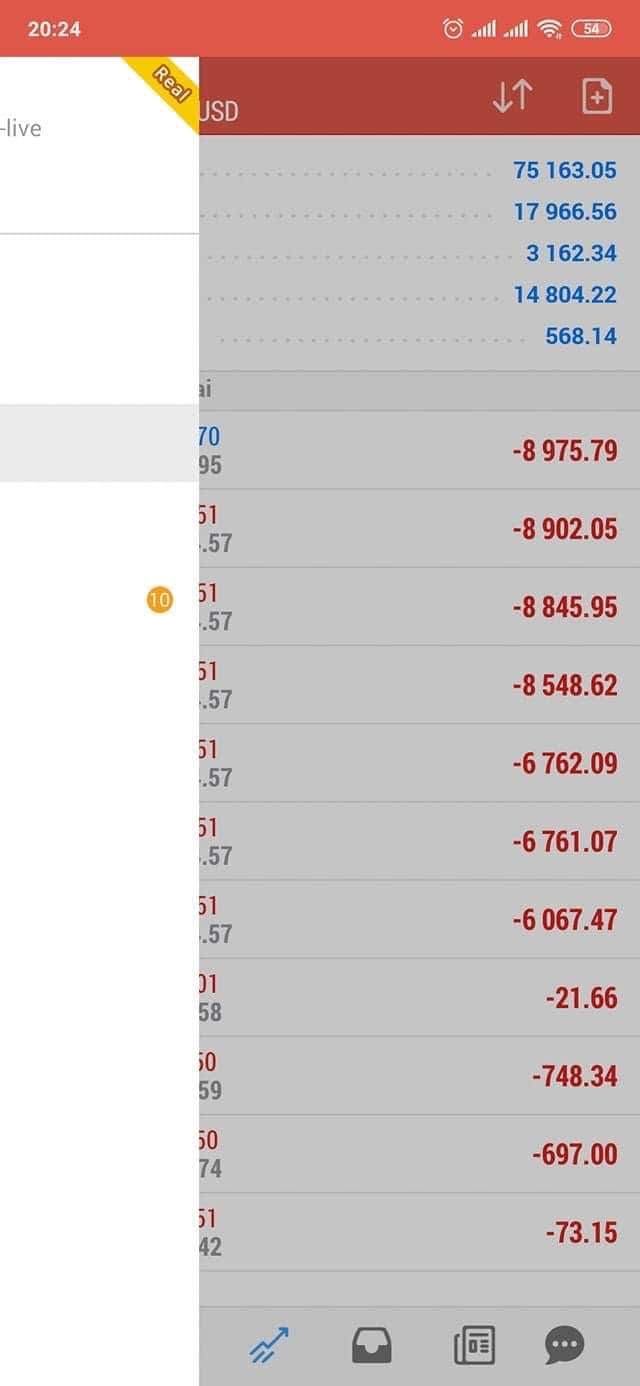Open the sort arrows icon in the toolbar

point(513,96)
